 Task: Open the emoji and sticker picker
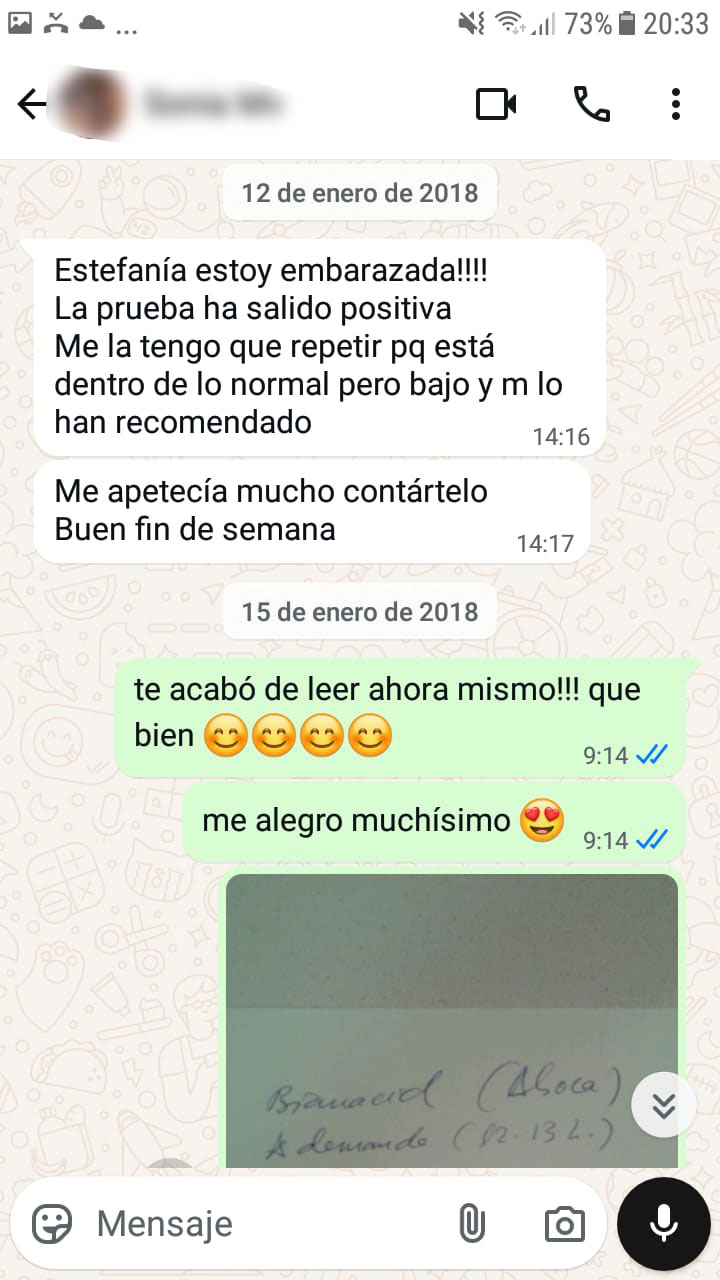pyautogui.click(x=52, y=1223)
